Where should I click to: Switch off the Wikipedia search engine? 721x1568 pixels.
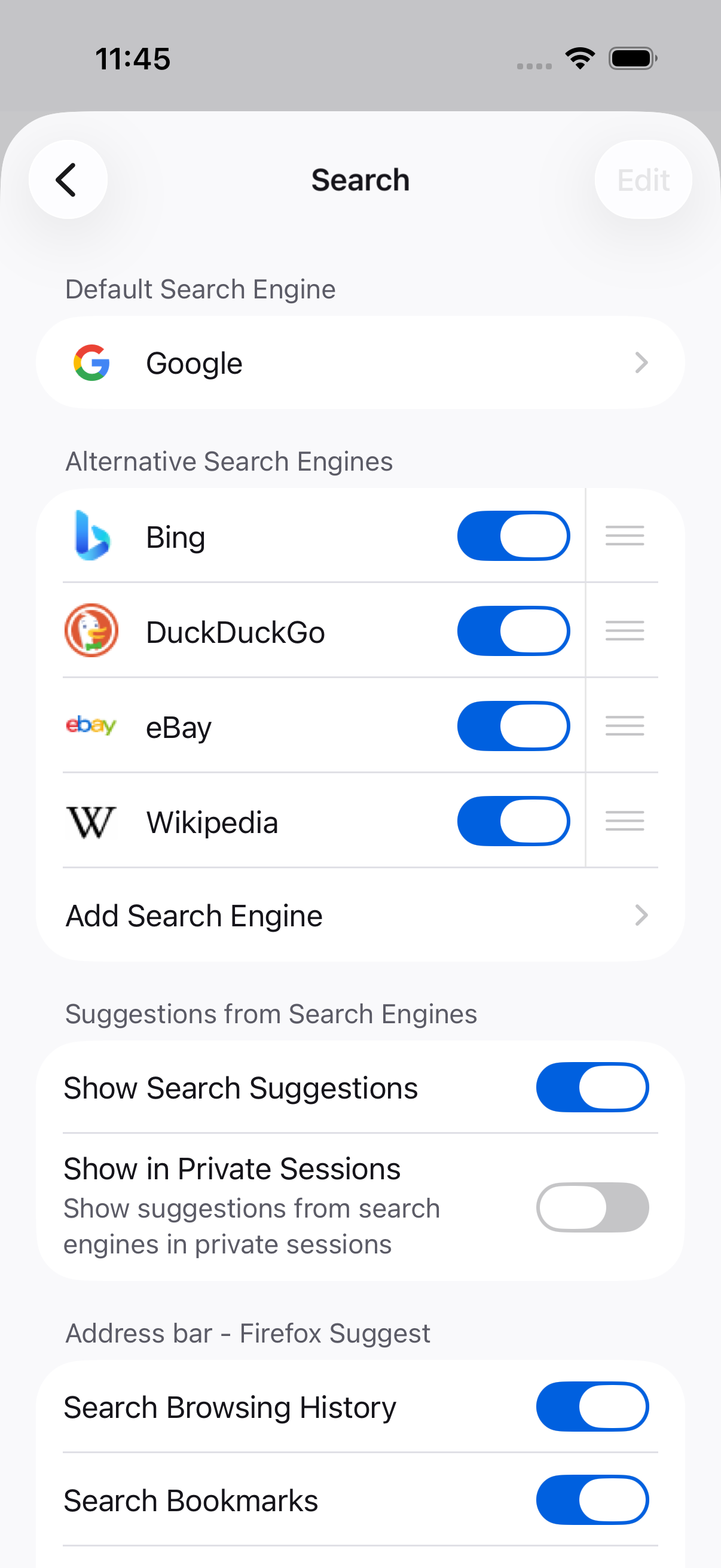[x=513, y=820]
